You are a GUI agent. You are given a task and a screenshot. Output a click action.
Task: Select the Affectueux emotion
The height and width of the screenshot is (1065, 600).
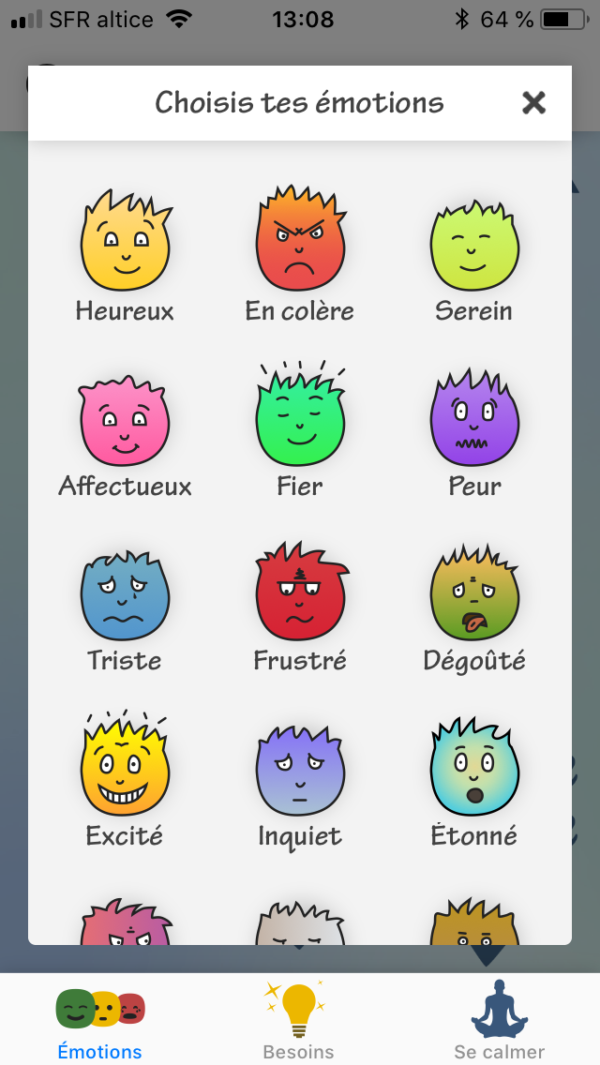coord(125,422)
